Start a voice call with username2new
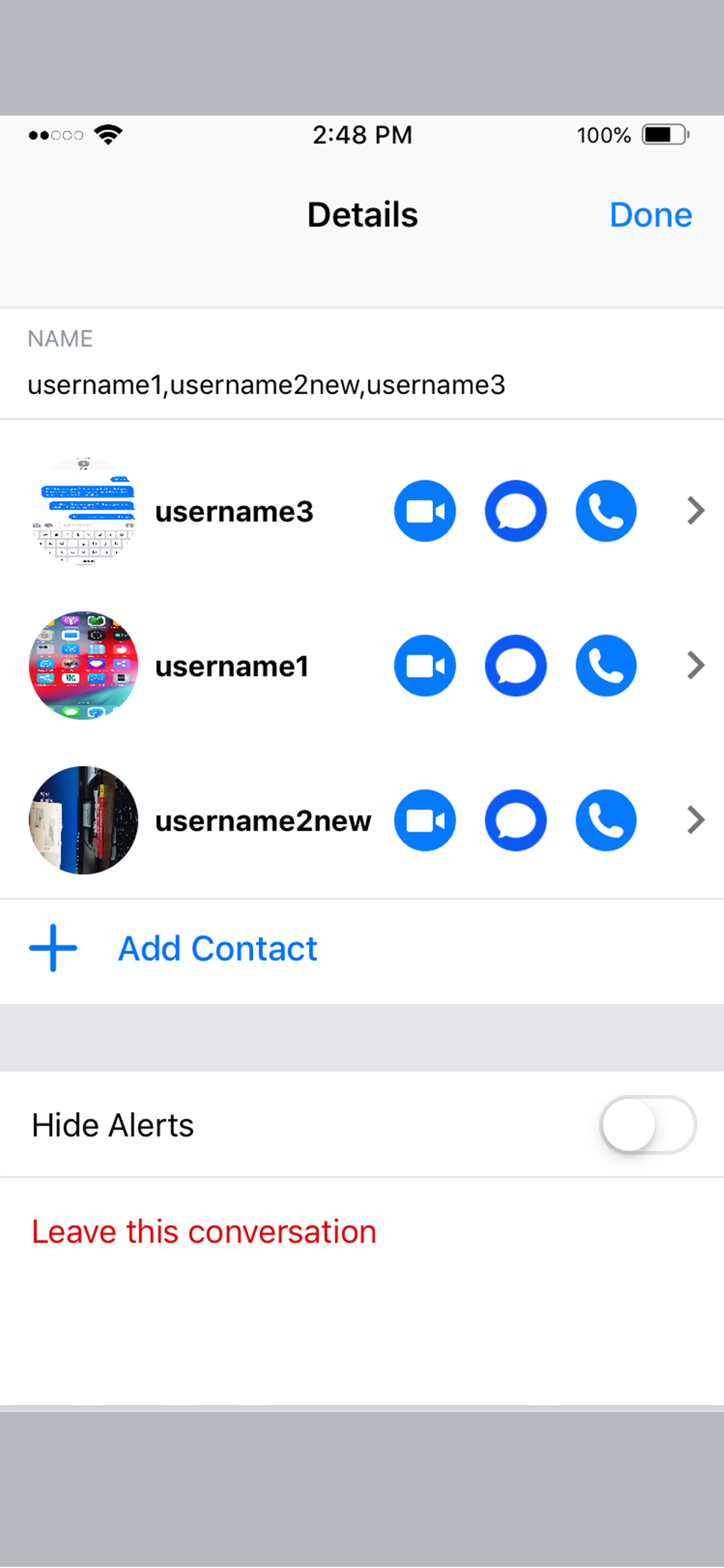Image resolution: width=724 pixels, height=1568 pixels. pos(606,820)
